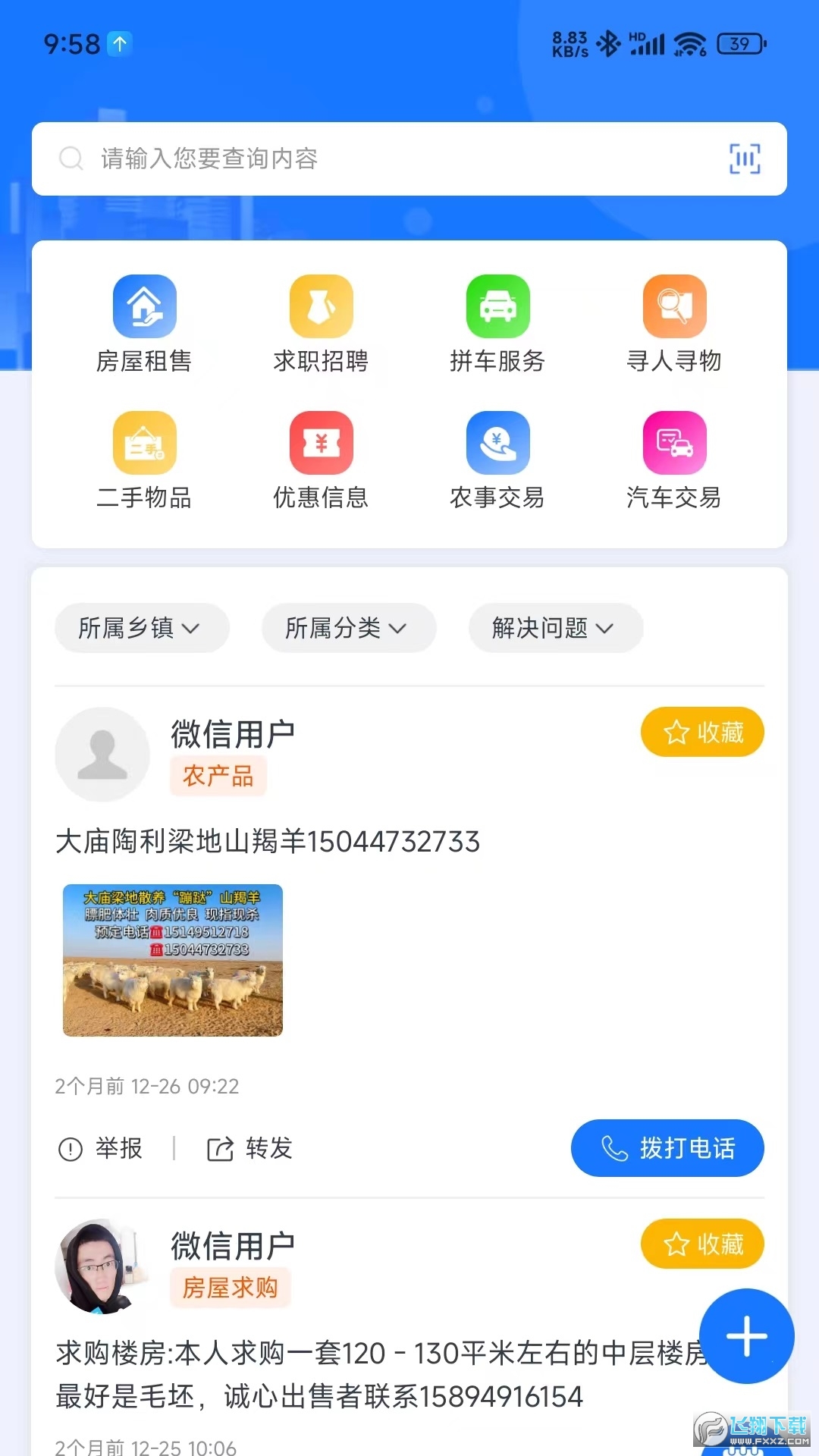Image resolution: width=819 pixels, height=1456 pixels.
Task: Create a new post with the plus button
Action: click(746, 1336)
